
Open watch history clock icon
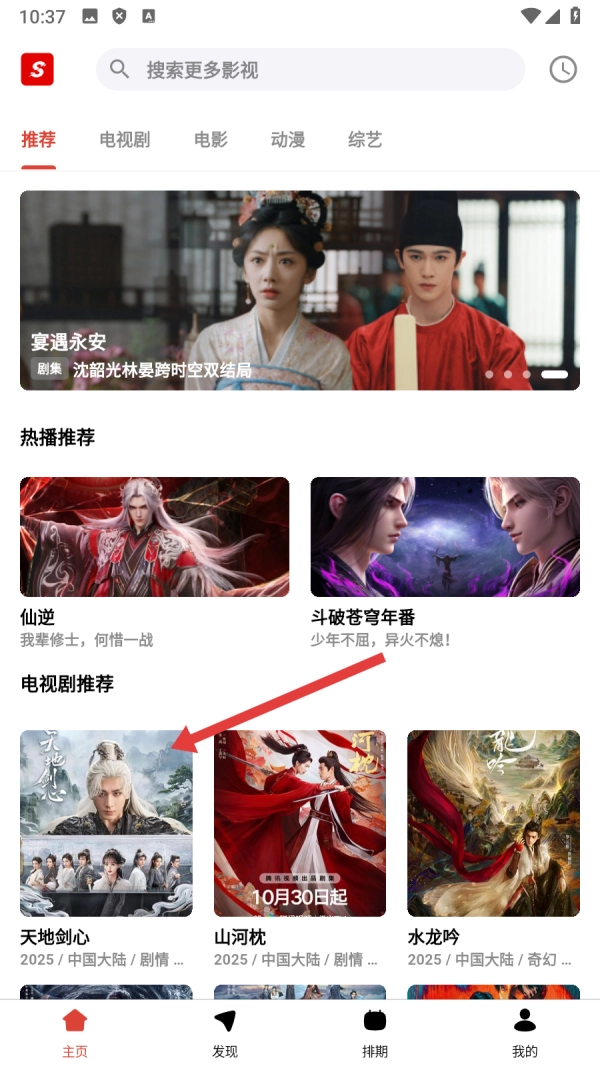[563, 69]
